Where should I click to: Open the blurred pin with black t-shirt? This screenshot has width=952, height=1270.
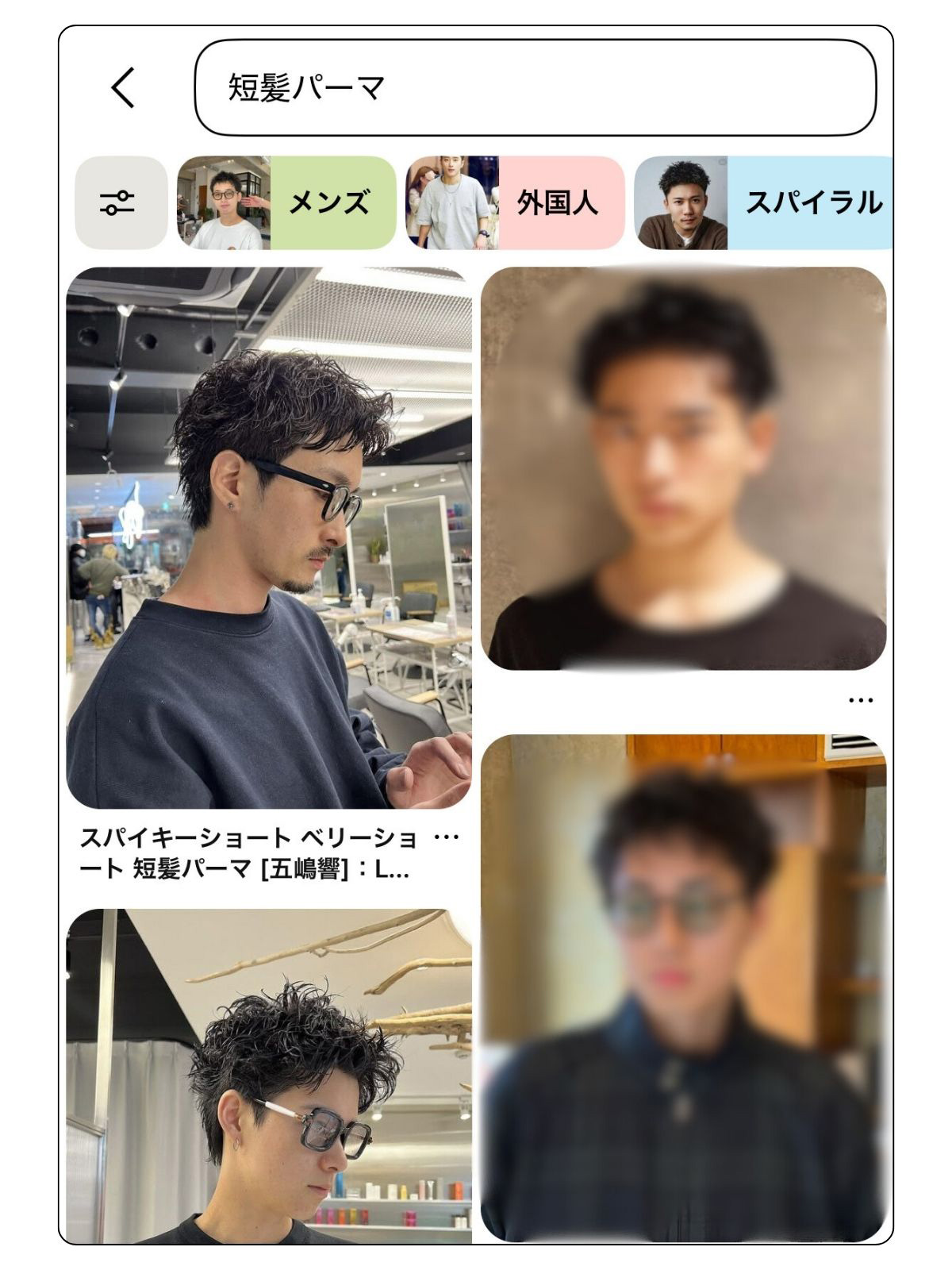coord(683,468)
